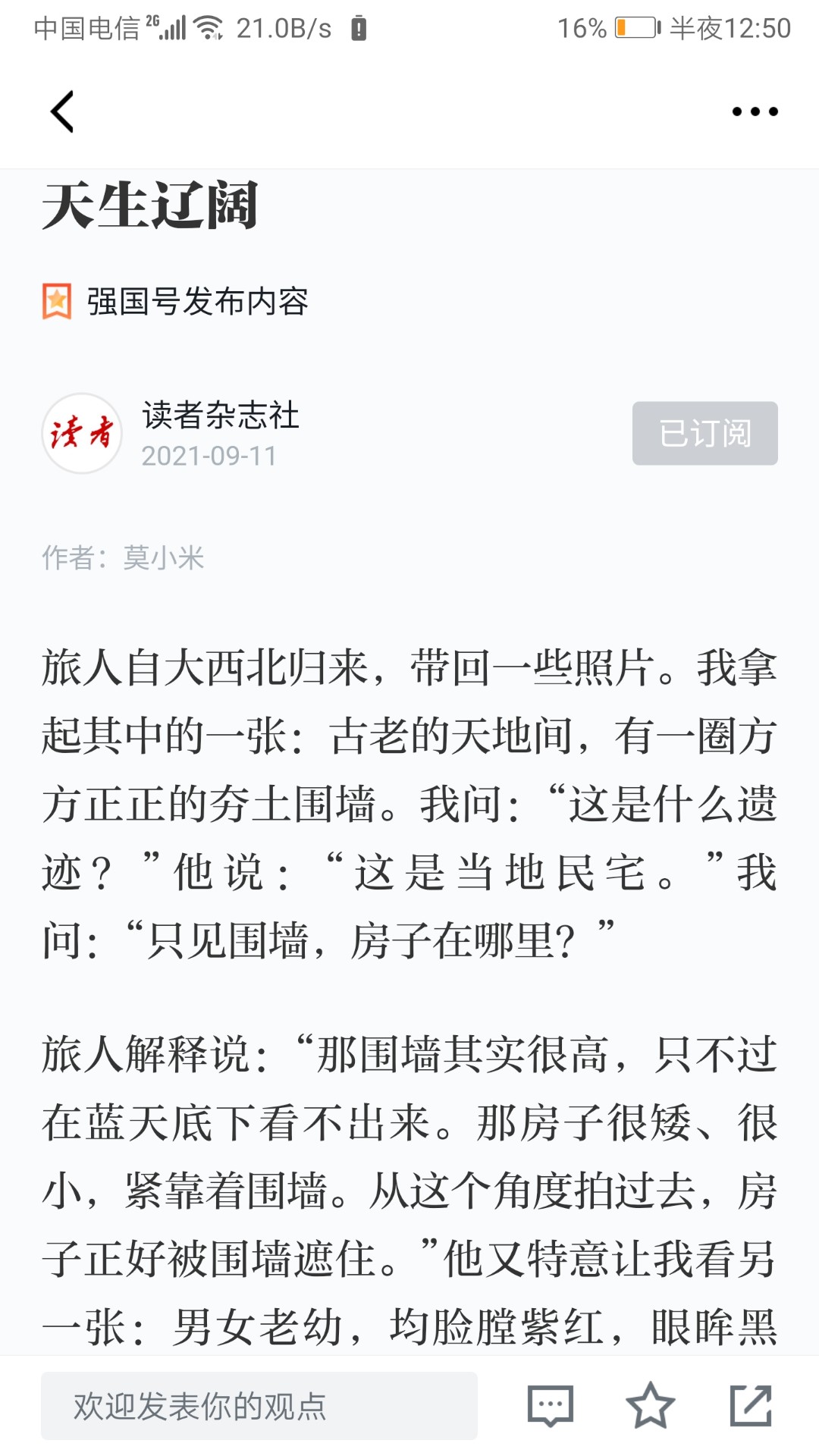Share this article
819x1456 pixels.
[x=751, y=1406]
